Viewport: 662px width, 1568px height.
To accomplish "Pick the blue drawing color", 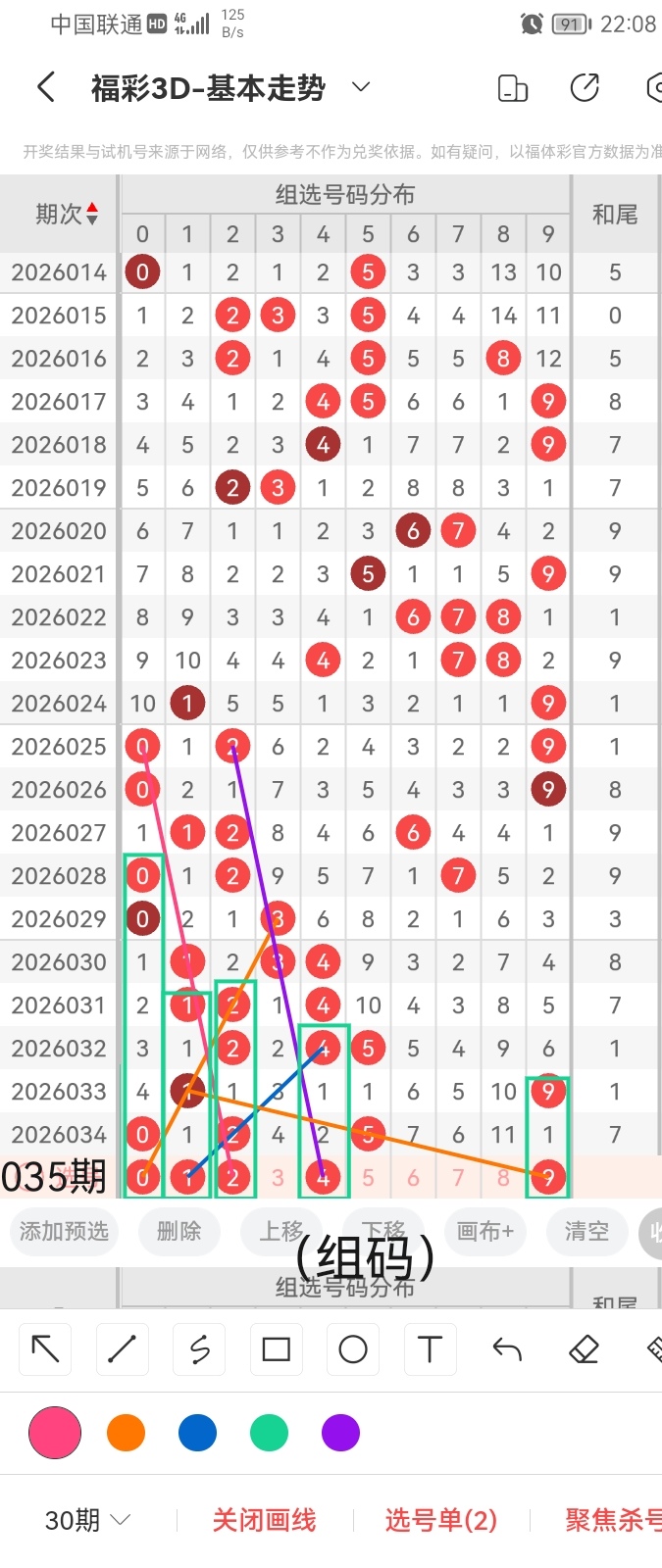I will 197,1433.
